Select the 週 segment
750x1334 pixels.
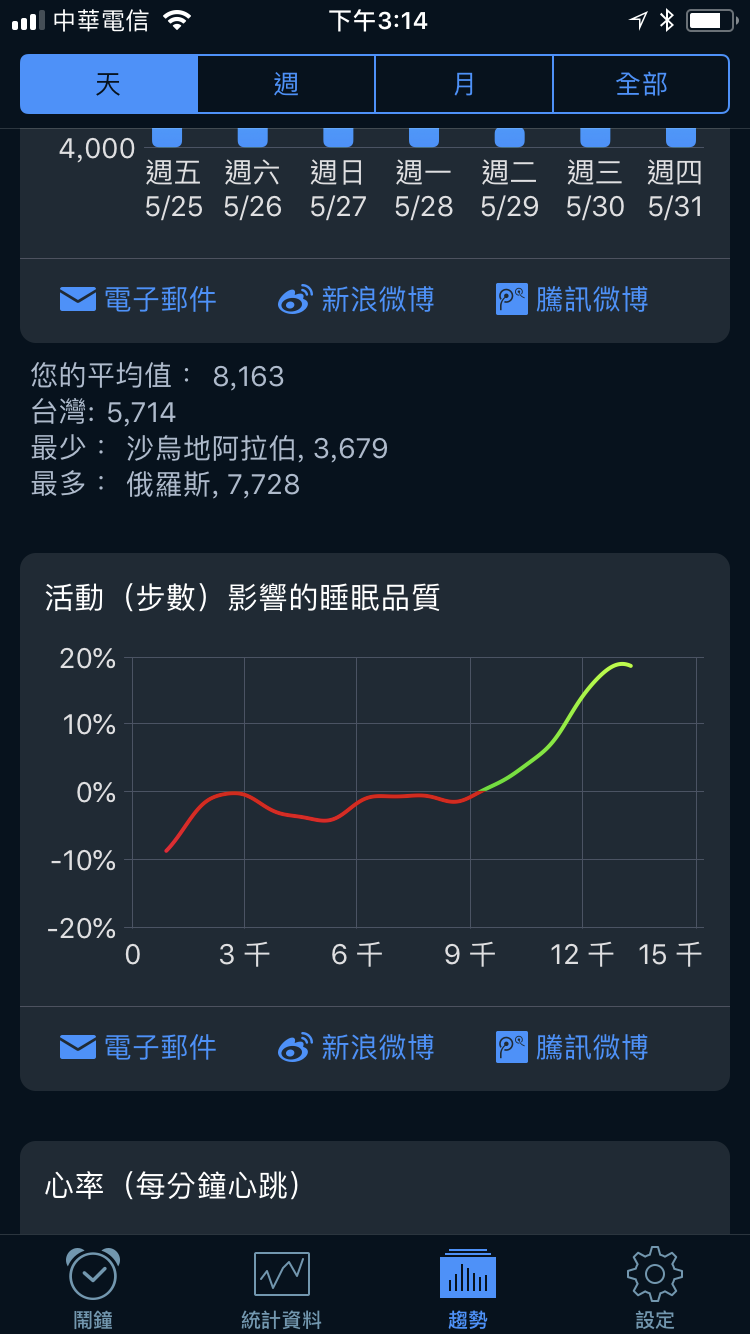point(286,84)
